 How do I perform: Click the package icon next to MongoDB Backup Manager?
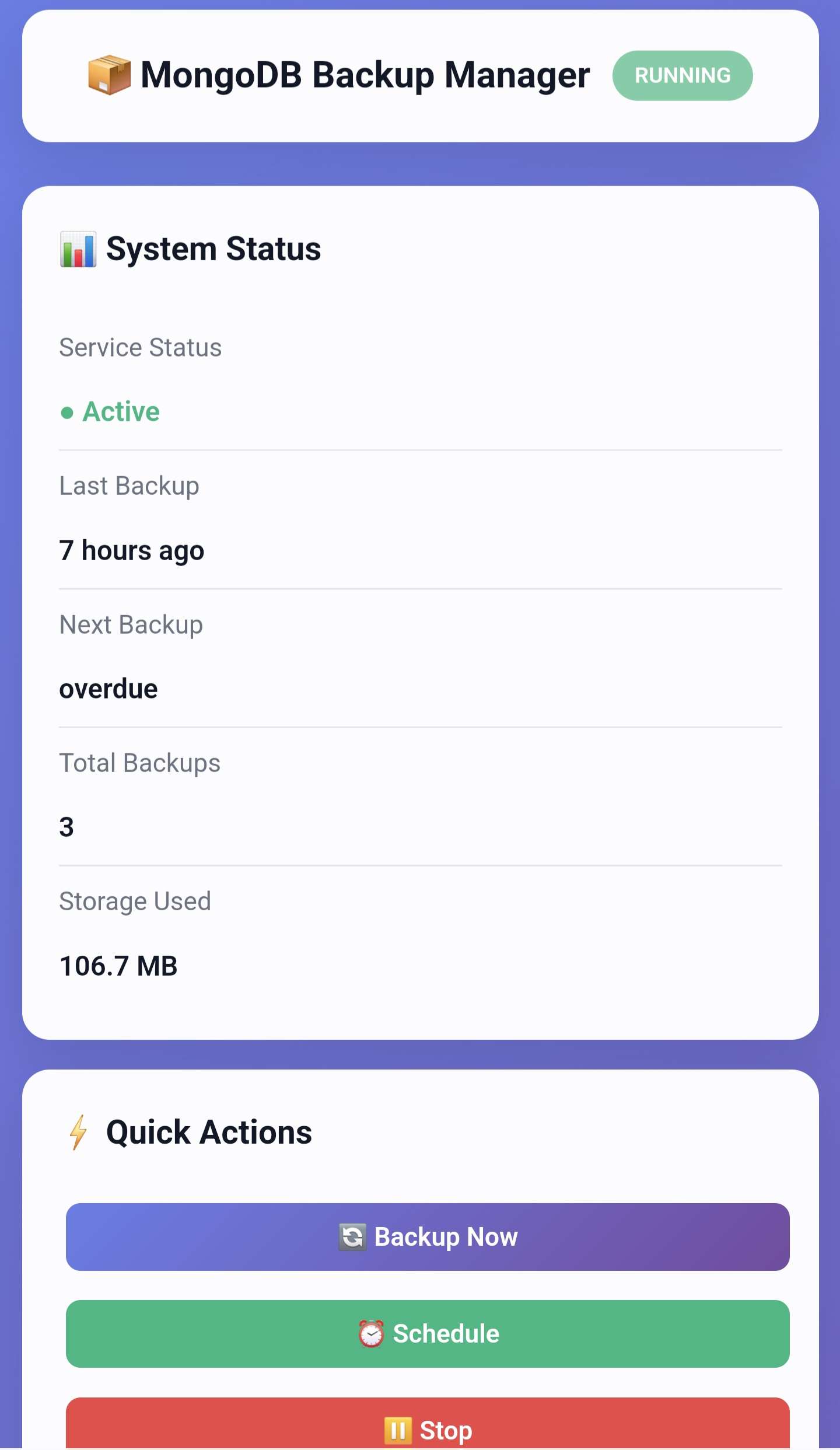coord(111,75)
